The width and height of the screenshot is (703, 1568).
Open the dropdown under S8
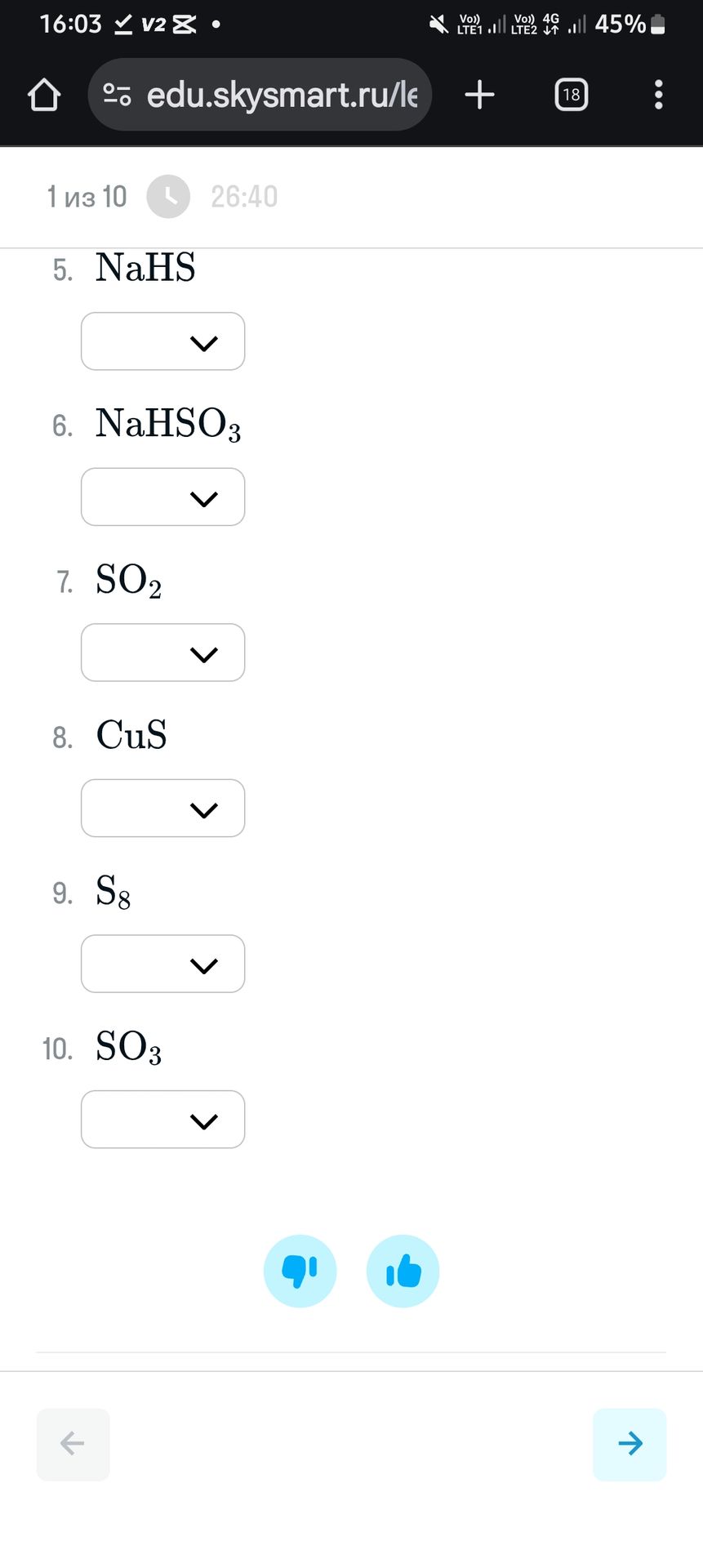[163, 964]
